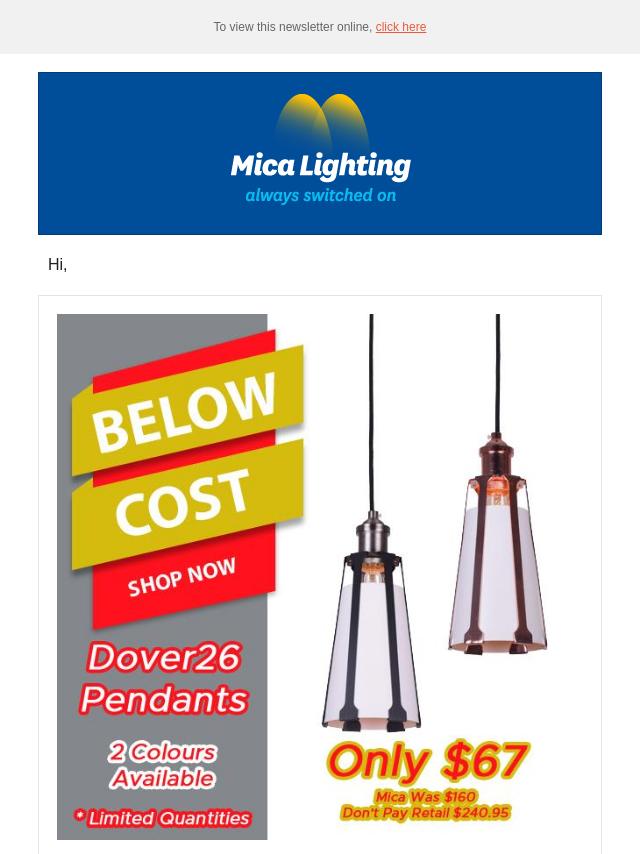Open the 'click here' online newsletter link

400,27
